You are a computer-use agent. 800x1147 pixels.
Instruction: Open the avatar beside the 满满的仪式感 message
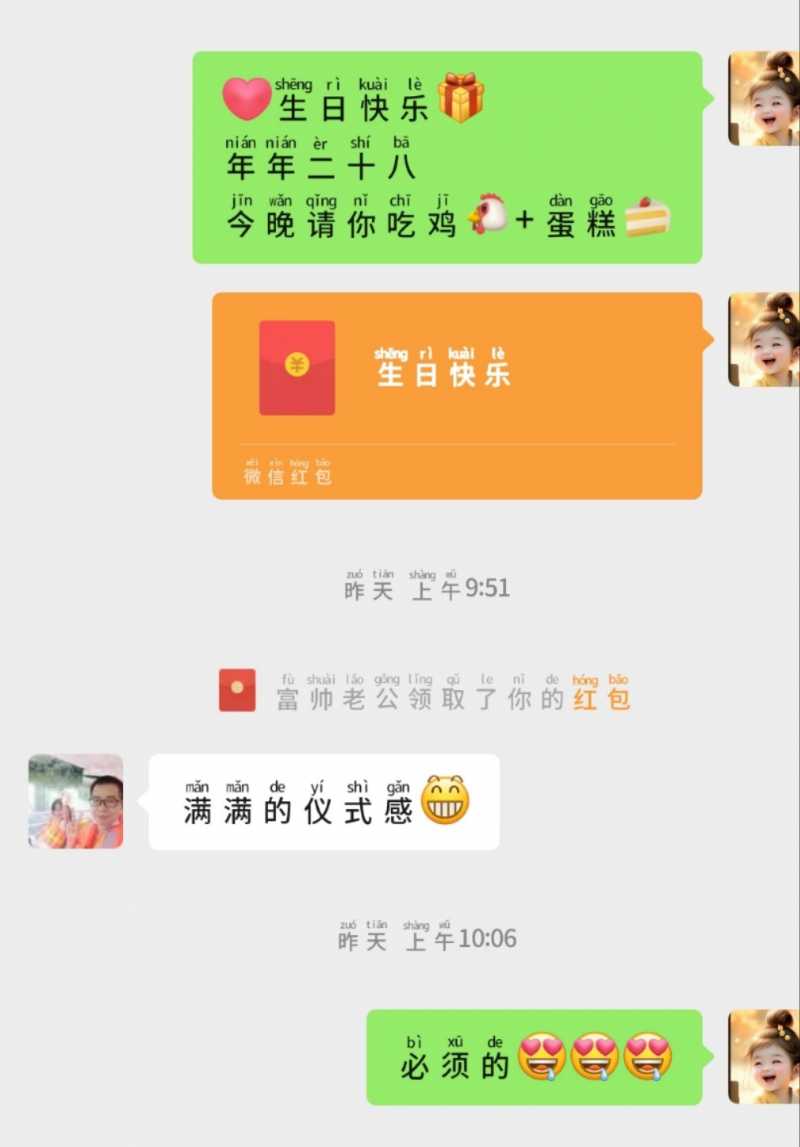tap(75, 801)
